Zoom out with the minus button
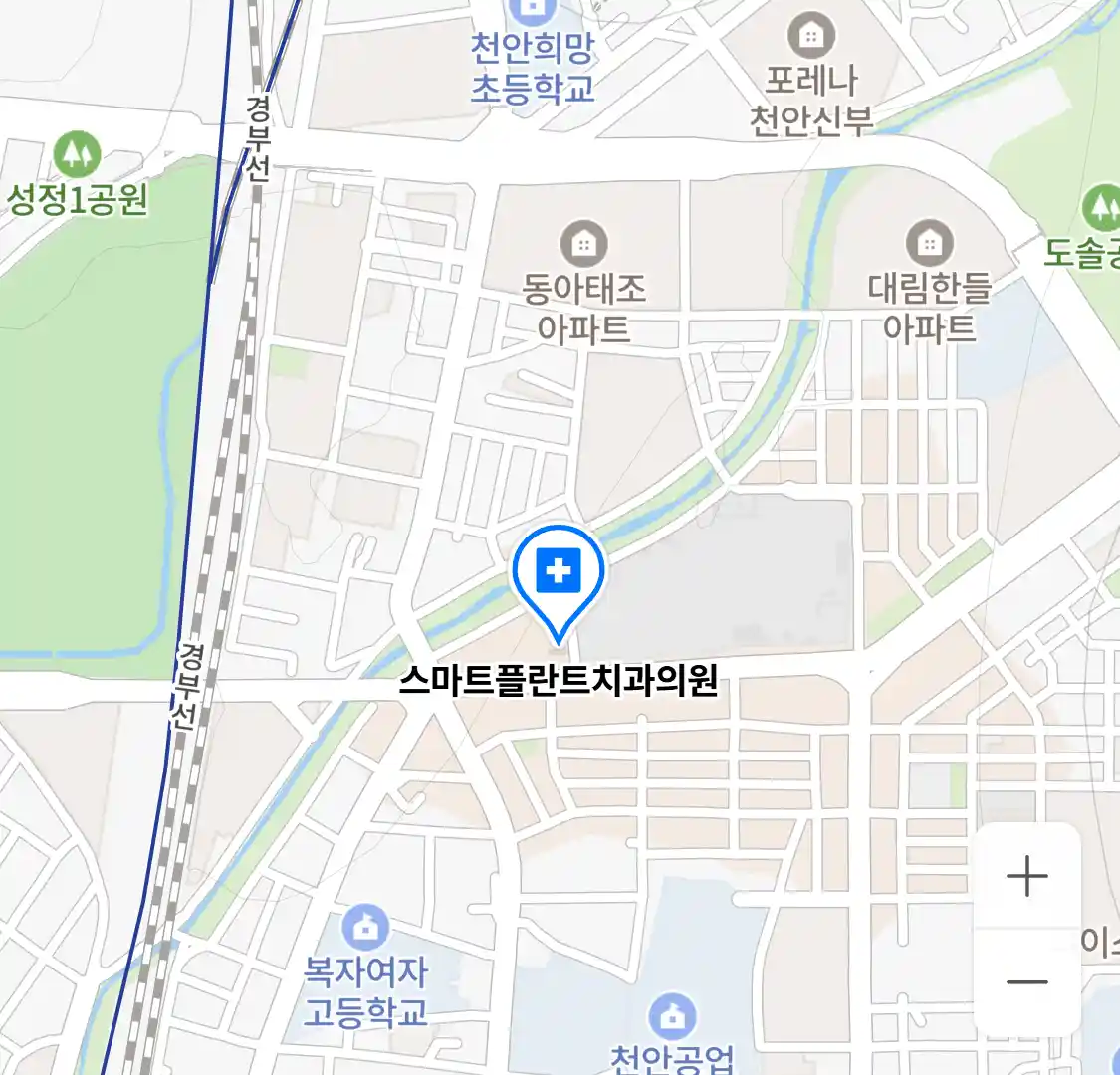The image size is (1120, 1075). [x=1026, y=981]
